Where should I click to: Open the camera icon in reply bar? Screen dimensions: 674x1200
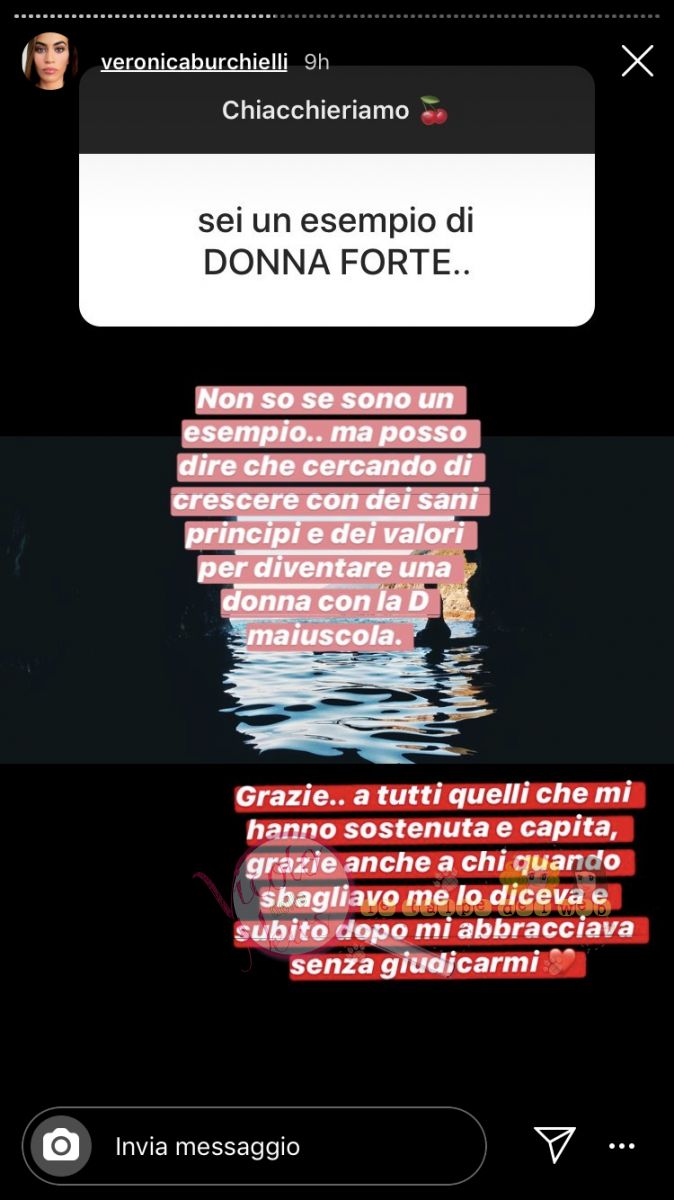61,1146
